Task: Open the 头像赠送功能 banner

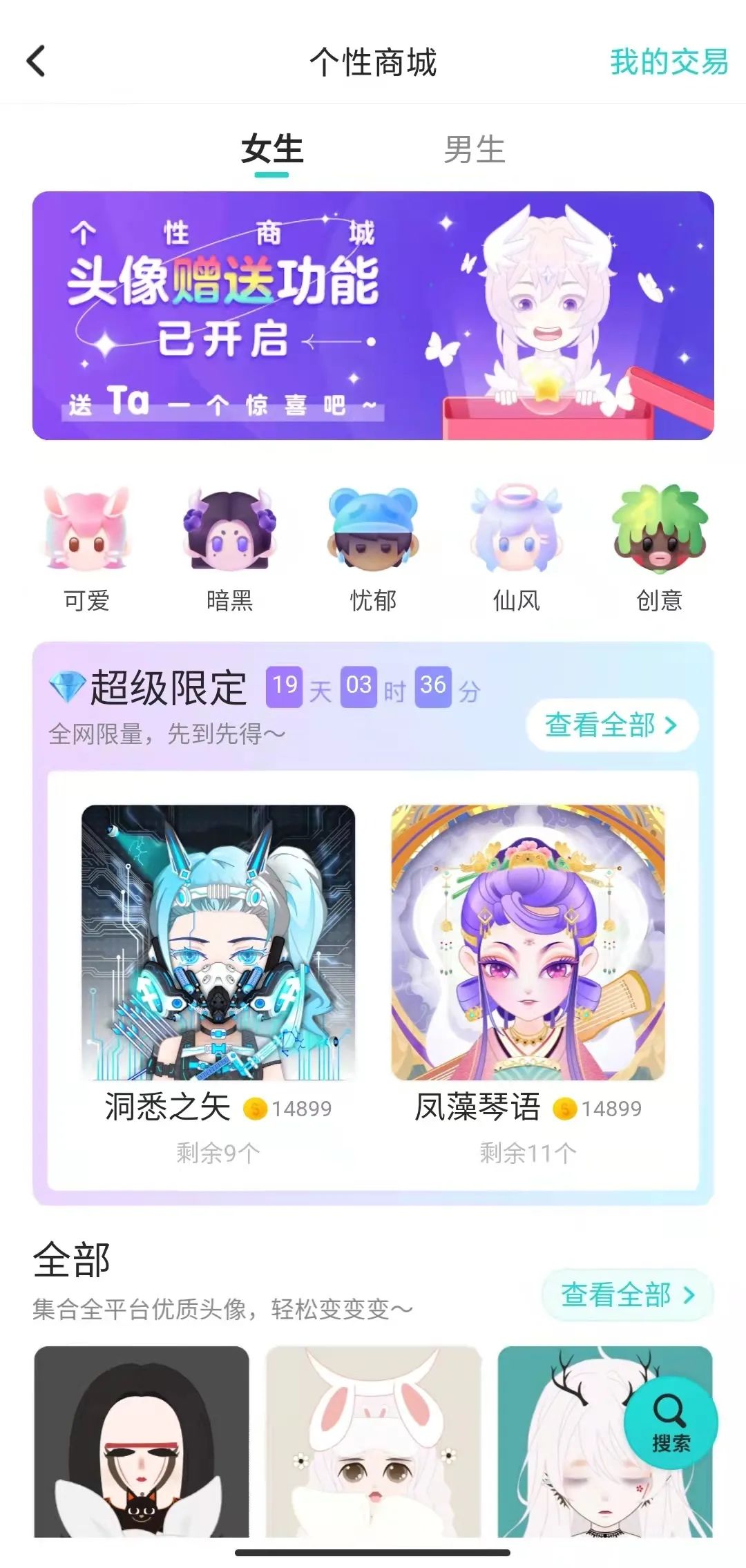Action: click(373, 316)
